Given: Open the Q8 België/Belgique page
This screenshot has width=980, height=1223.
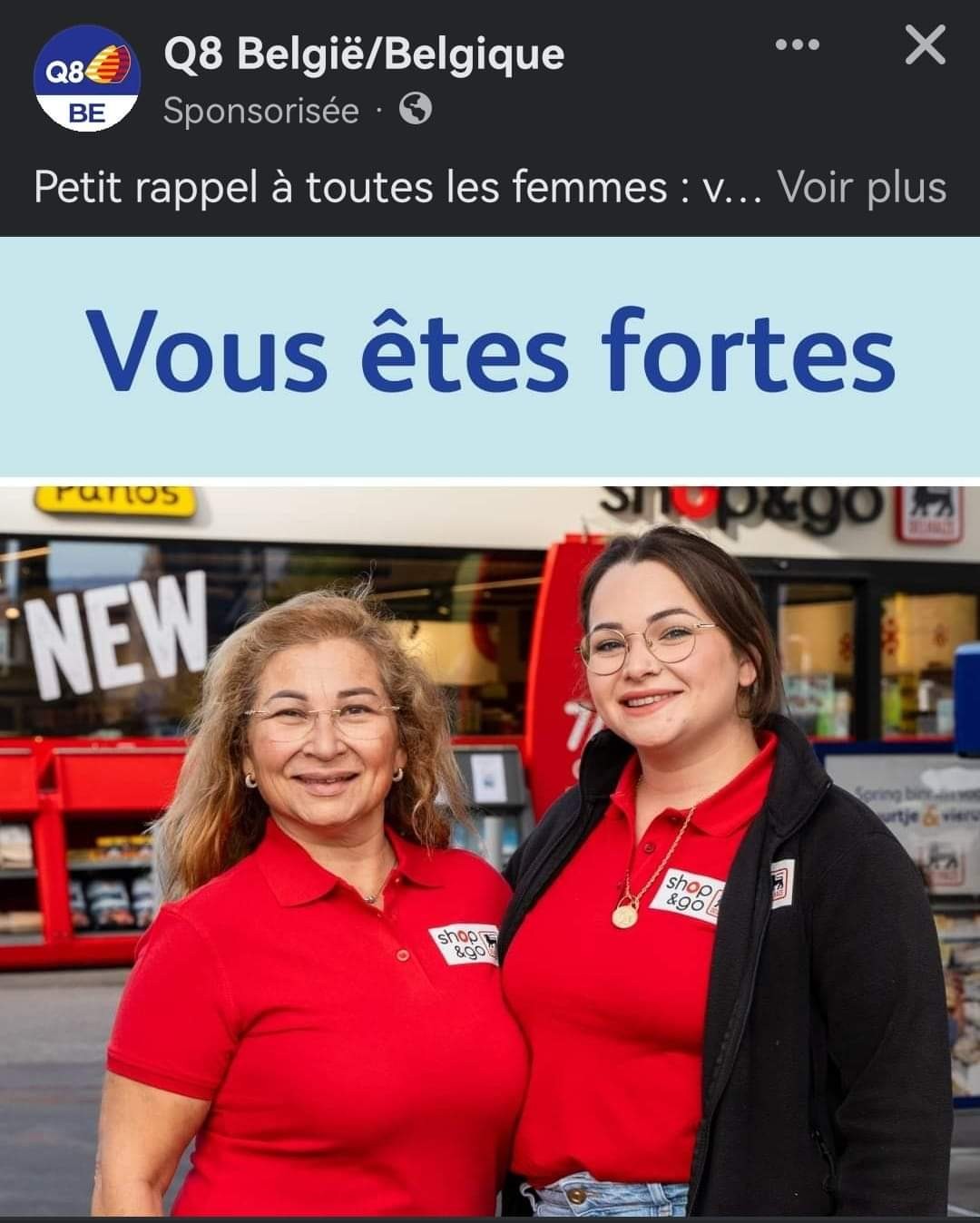Looking at the screenshot, I should click(x=364, y=54).
